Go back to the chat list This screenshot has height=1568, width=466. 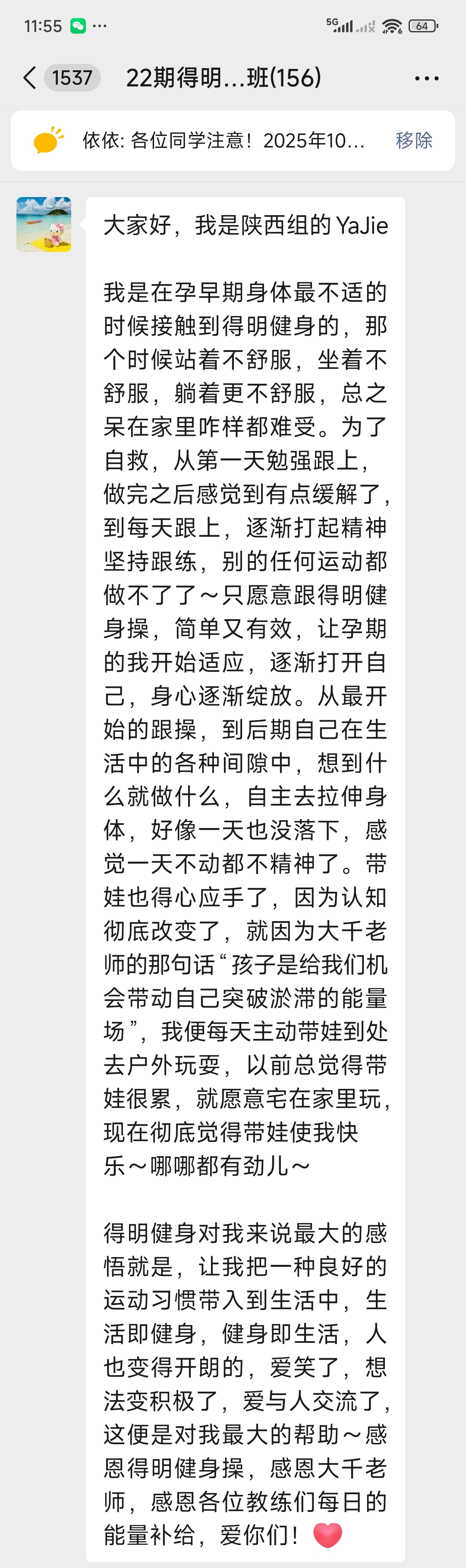tap(29, 78)
